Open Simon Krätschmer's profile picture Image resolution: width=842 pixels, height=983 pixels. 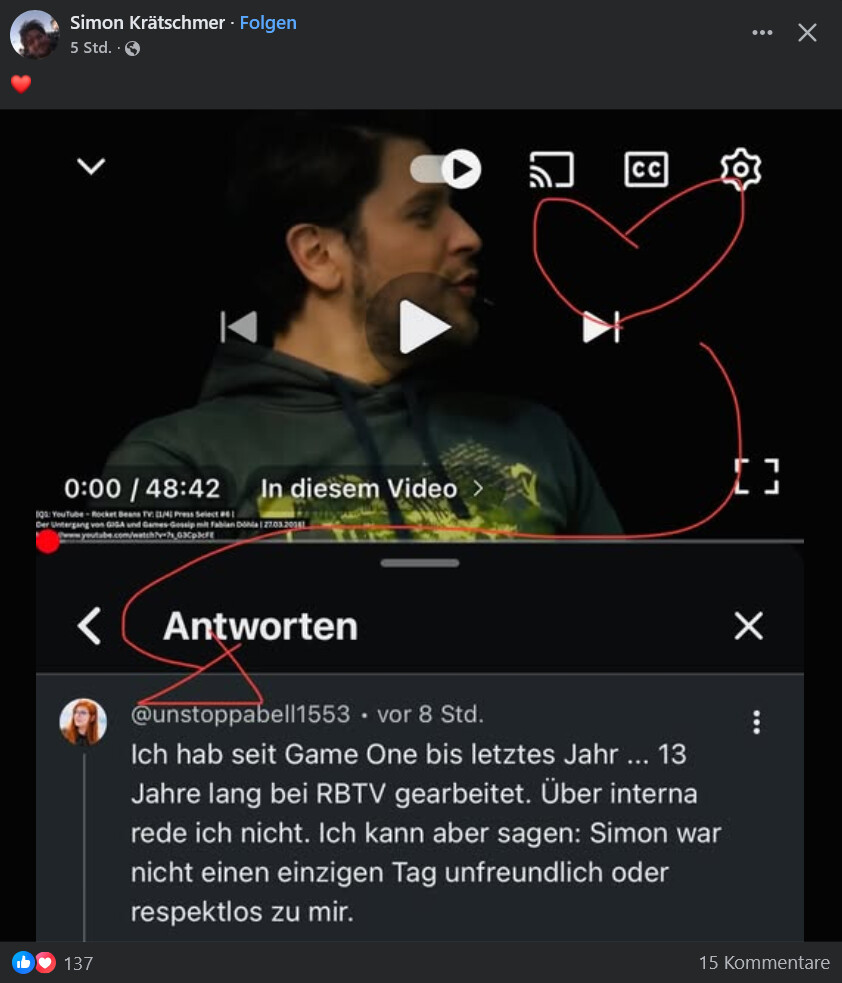(33, 34)
